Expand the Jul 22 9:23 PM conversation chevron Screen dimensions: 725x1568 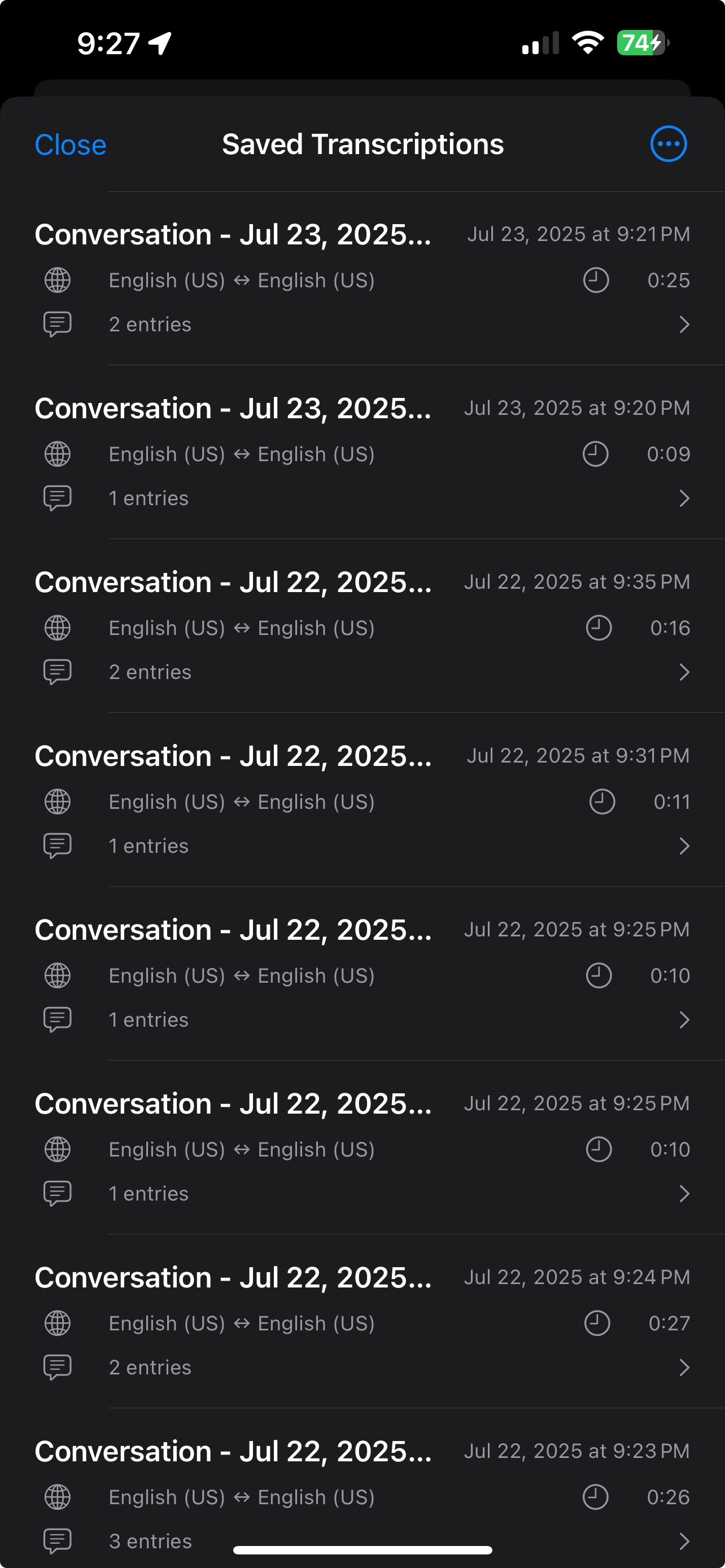coord(684,1542)
